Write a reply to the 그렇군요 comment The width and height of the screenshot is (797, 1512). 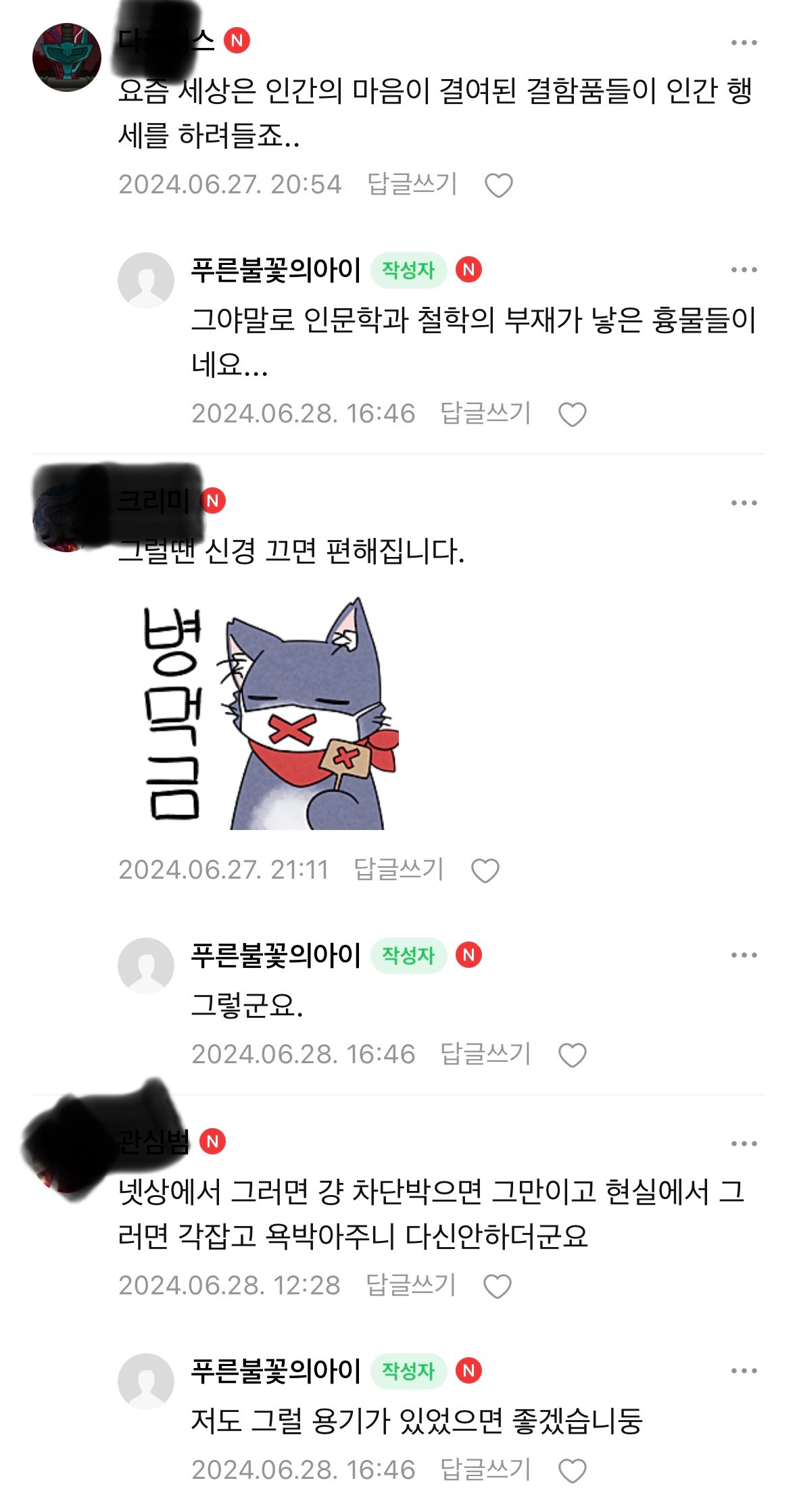point(485,1054)
